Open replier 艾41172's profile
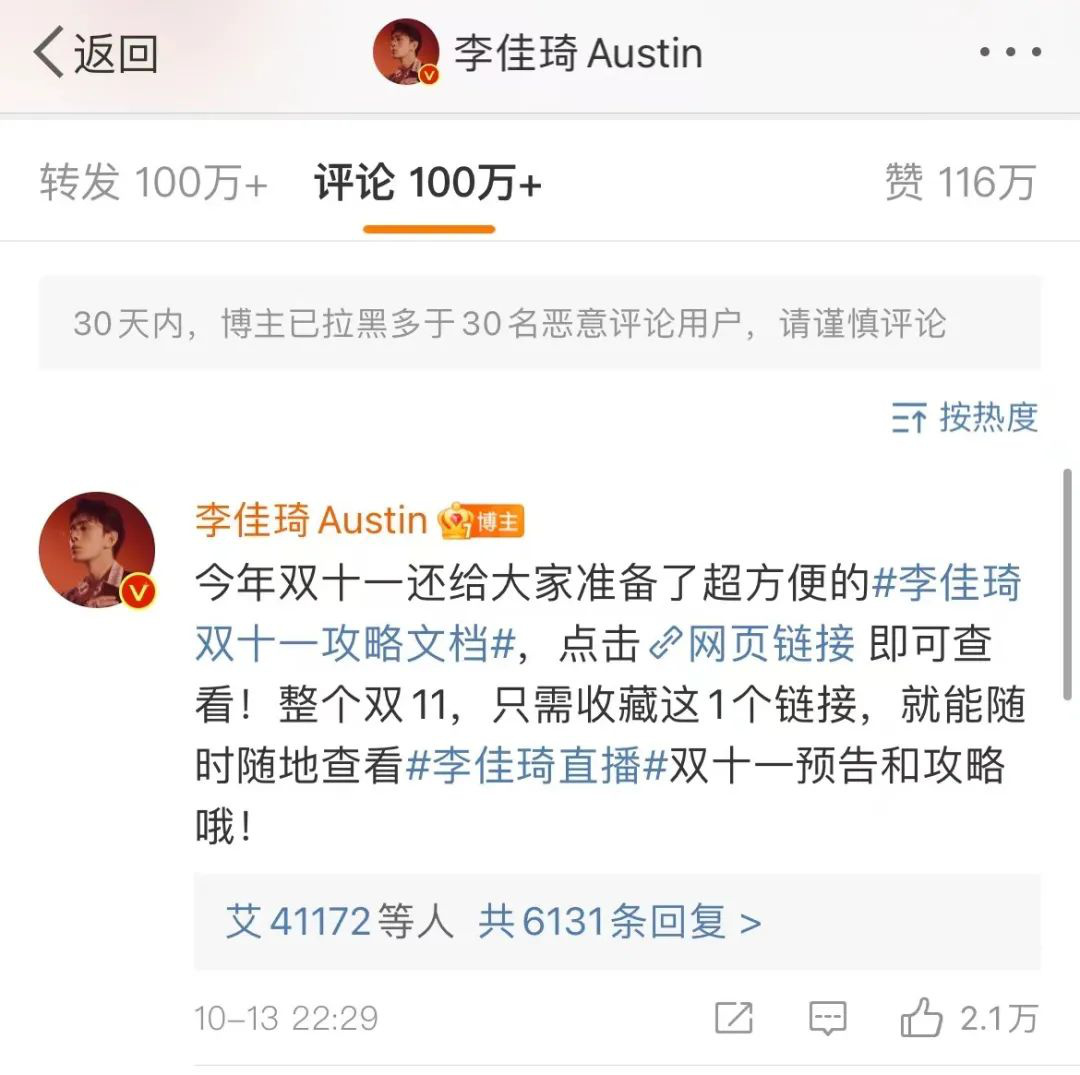1080x1075 pixels. pos(298,921)
